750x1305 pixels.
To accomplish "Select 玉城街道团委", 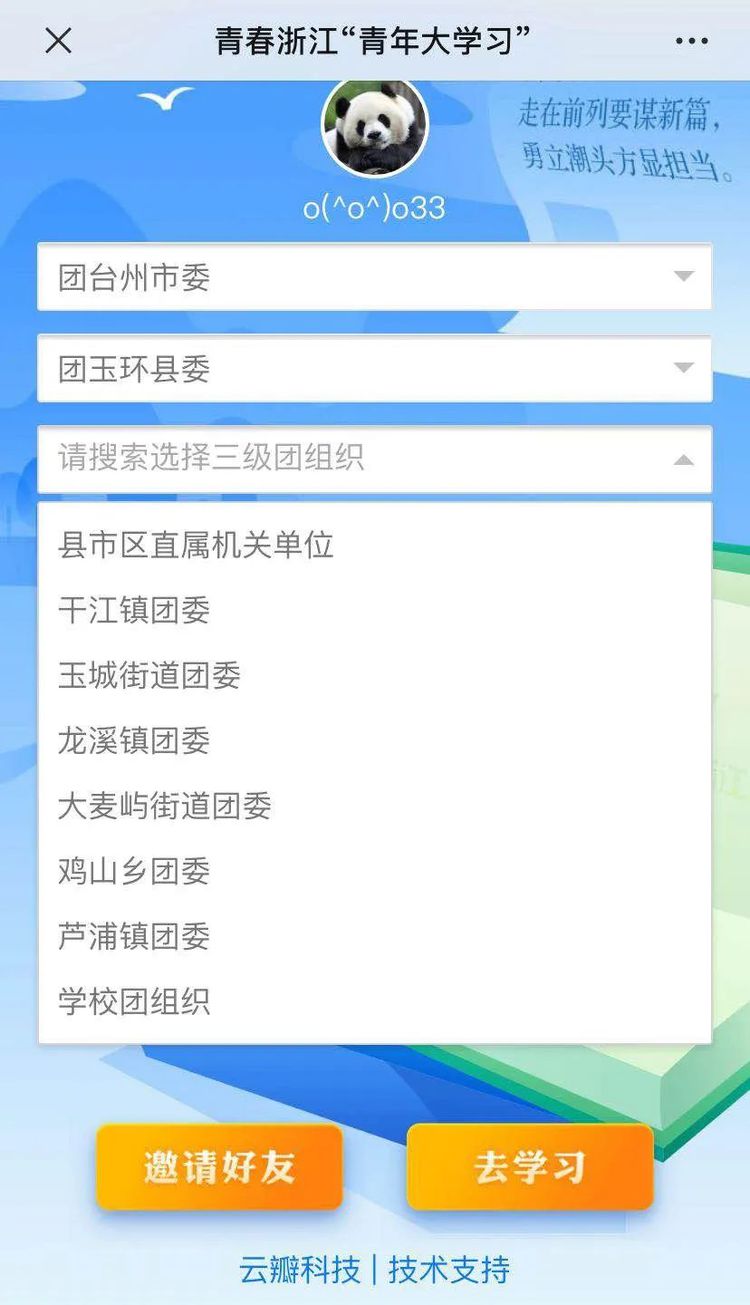I will tap(150, 675).
